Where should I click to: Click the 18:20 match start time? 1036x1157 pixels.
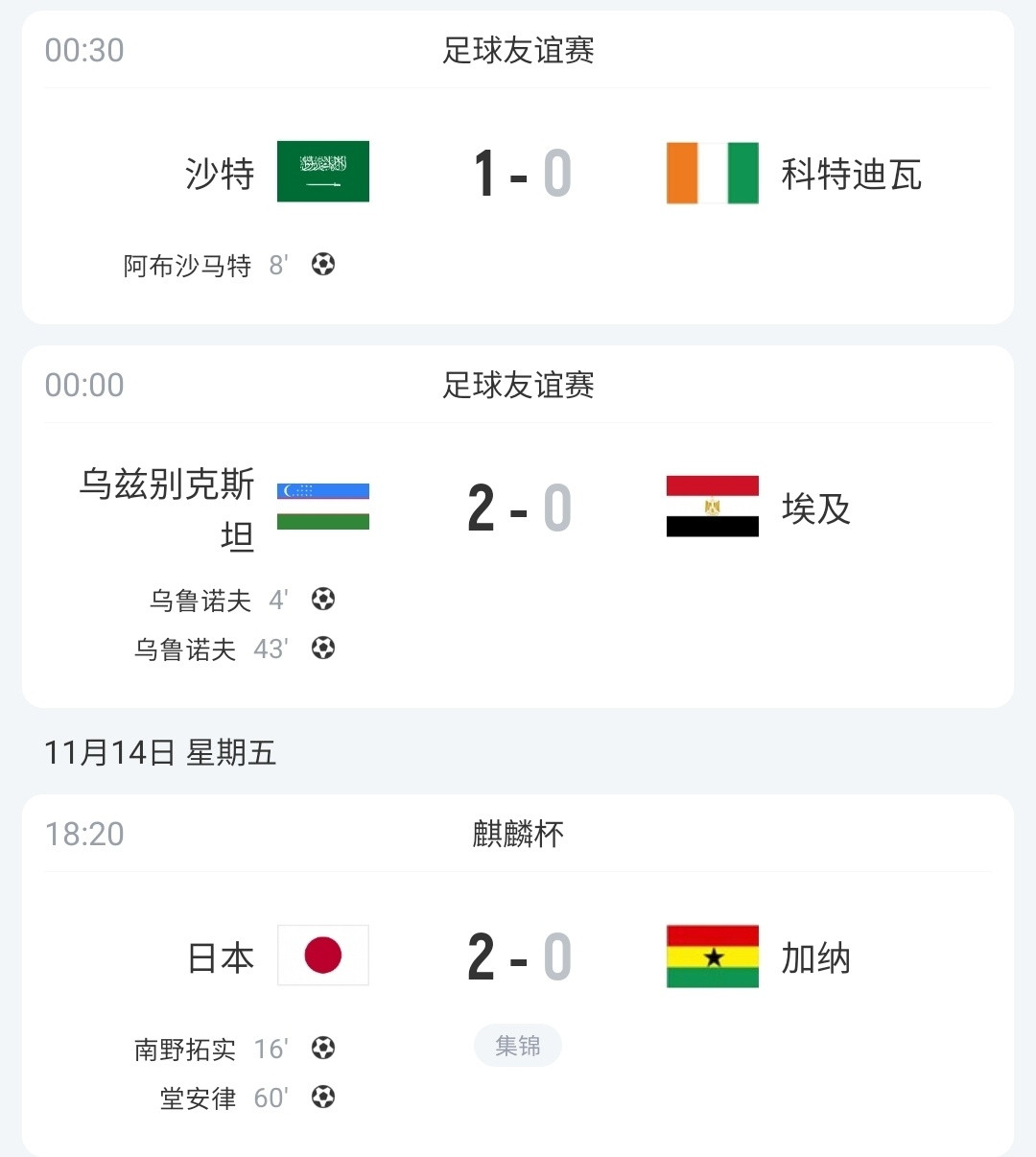pos(83,835)
